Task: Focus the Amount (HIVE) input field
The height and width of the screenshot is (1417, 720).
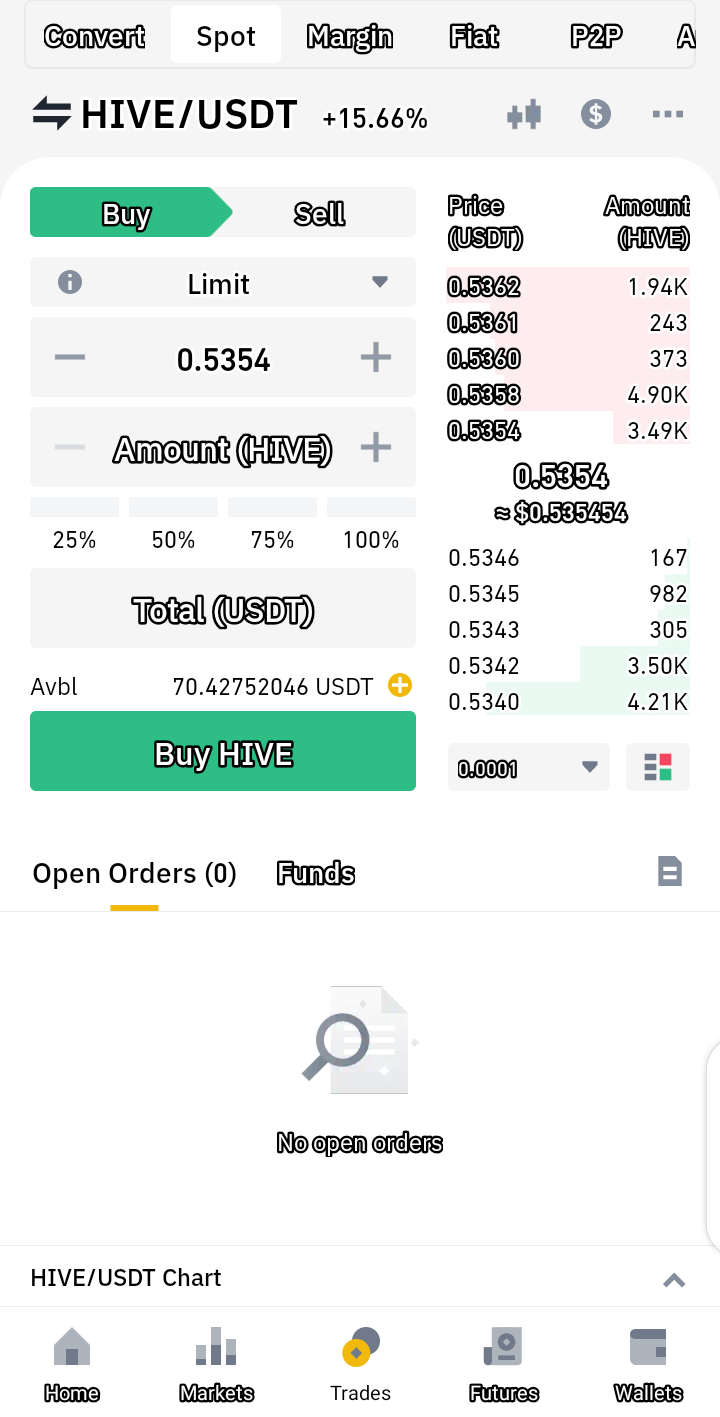Action: pyautogui.click(x=223, y=448)
